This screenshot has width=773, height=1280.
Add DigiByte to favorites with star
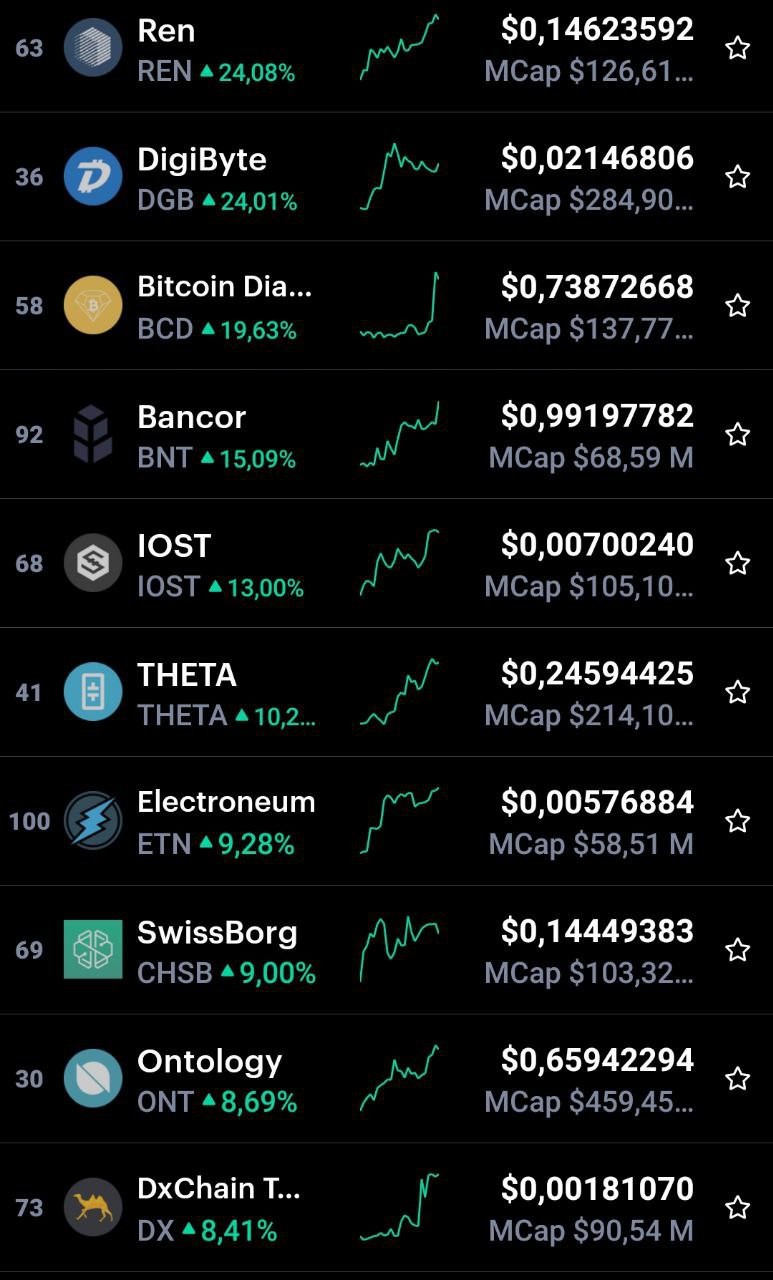[737, 177]
